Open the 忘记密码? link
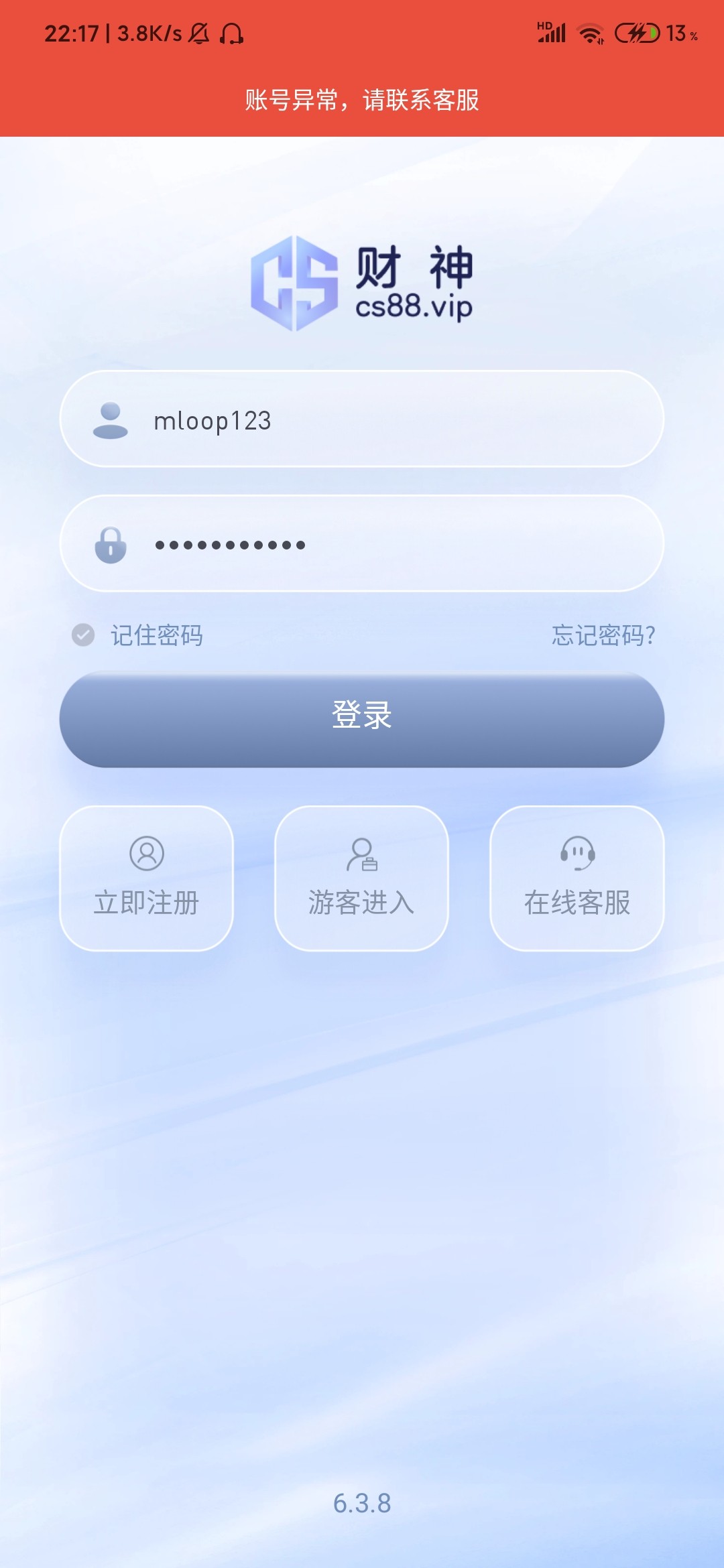Screen dimensions: 724x1568 pos(603,635)
